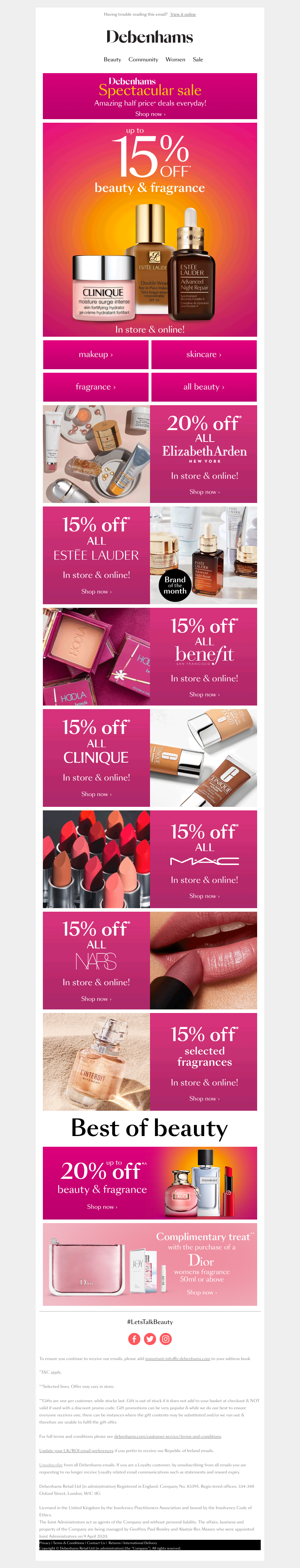300x1568 pixels.
Task: Open the all beauty button
Action: click(x=204, y=387)
